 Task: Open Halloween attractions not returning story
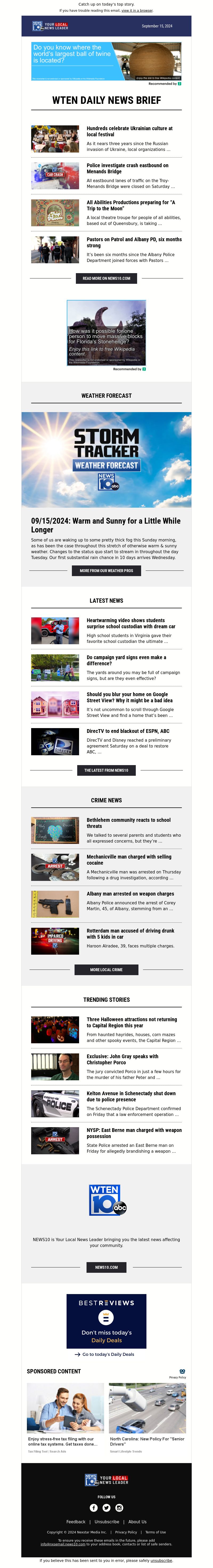click(132, 1023)
